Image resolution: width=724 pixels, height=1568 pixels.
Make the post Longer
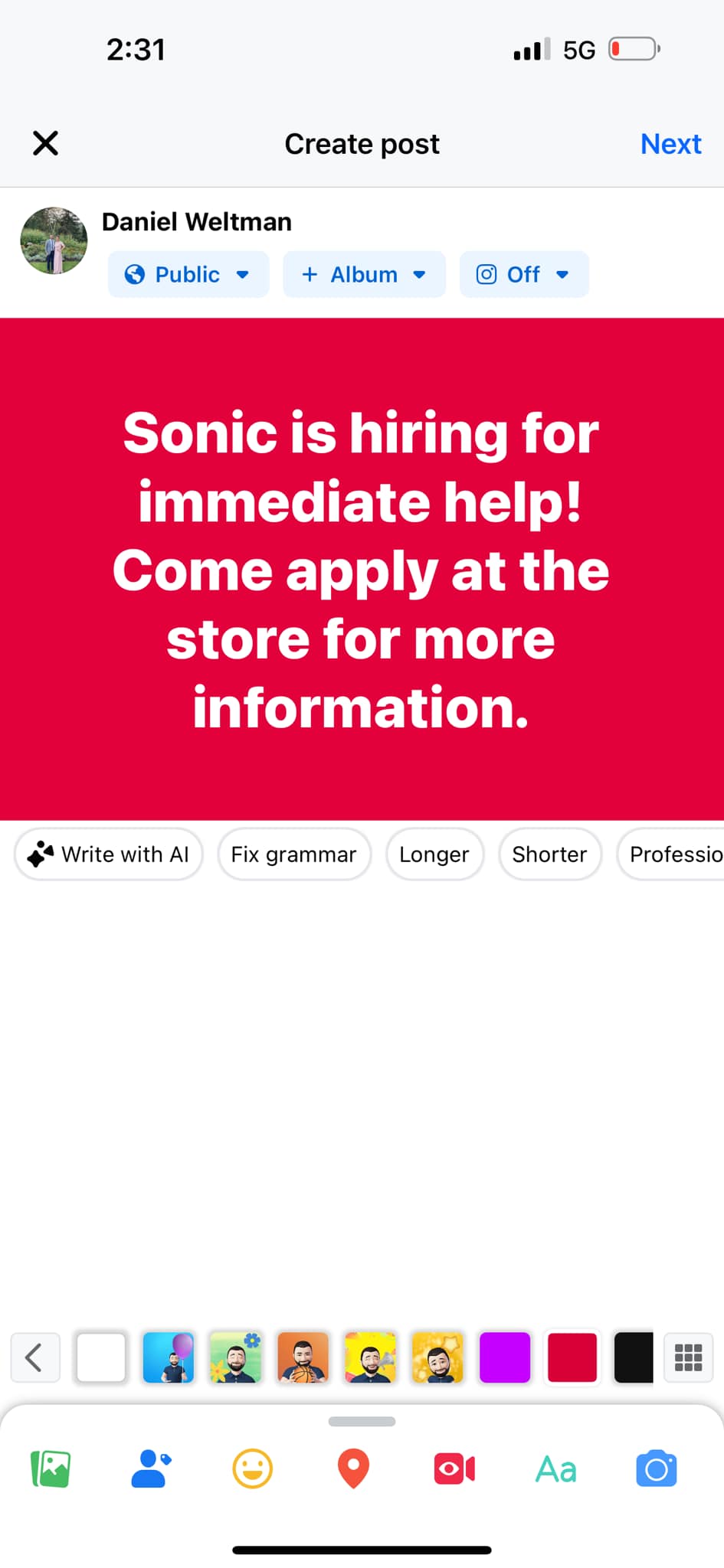coord(434,854)
